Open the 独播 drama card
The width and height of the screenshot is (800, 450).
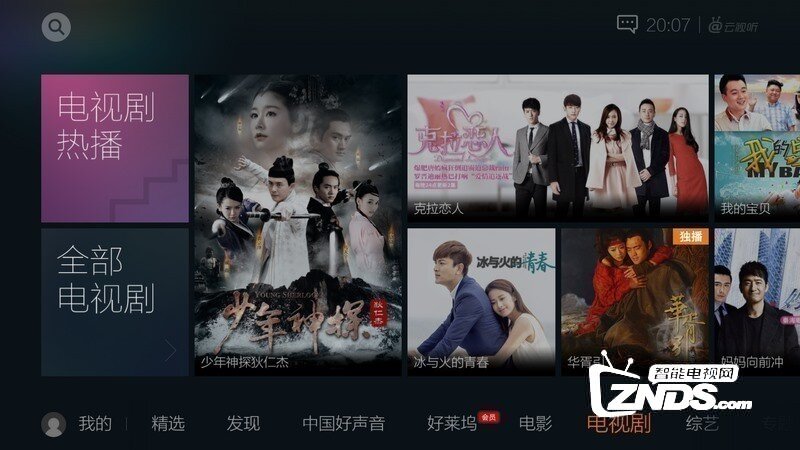[x=634, y=302]
